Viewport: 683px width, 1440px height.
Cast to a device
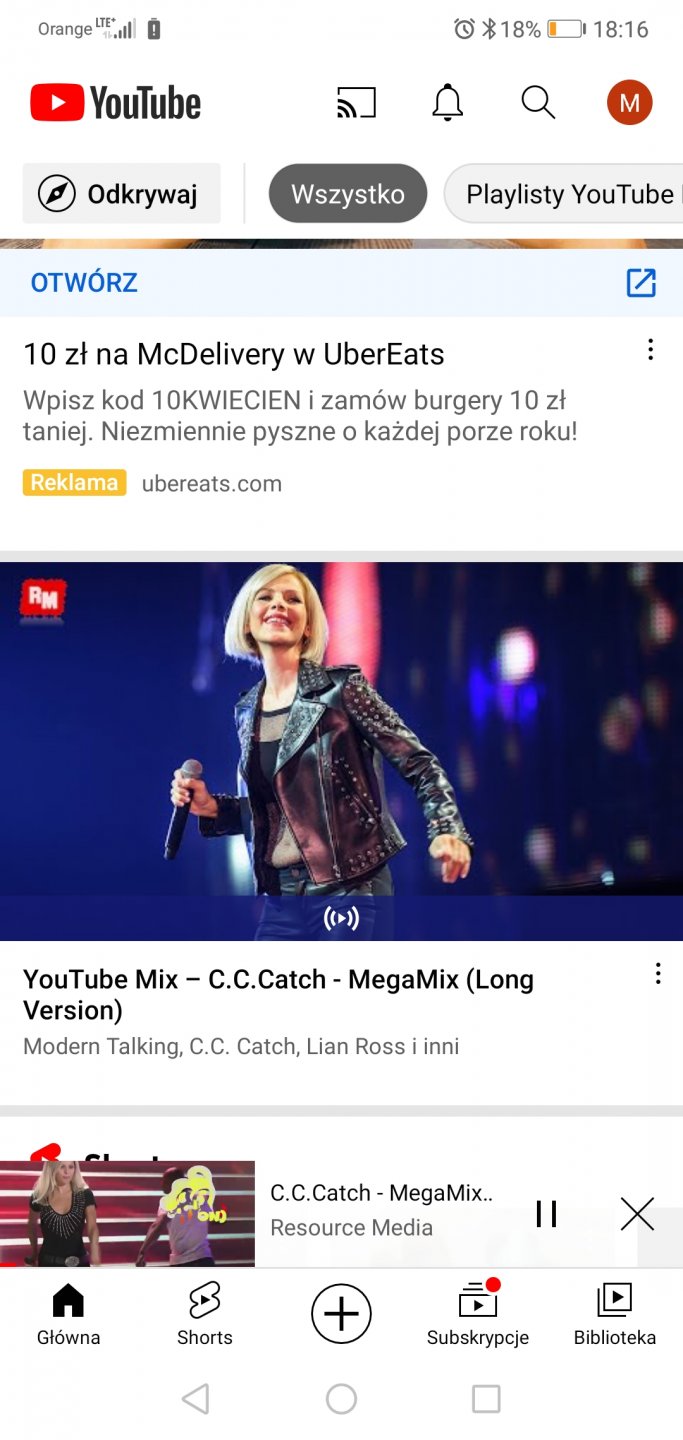[x=356, y=103]
